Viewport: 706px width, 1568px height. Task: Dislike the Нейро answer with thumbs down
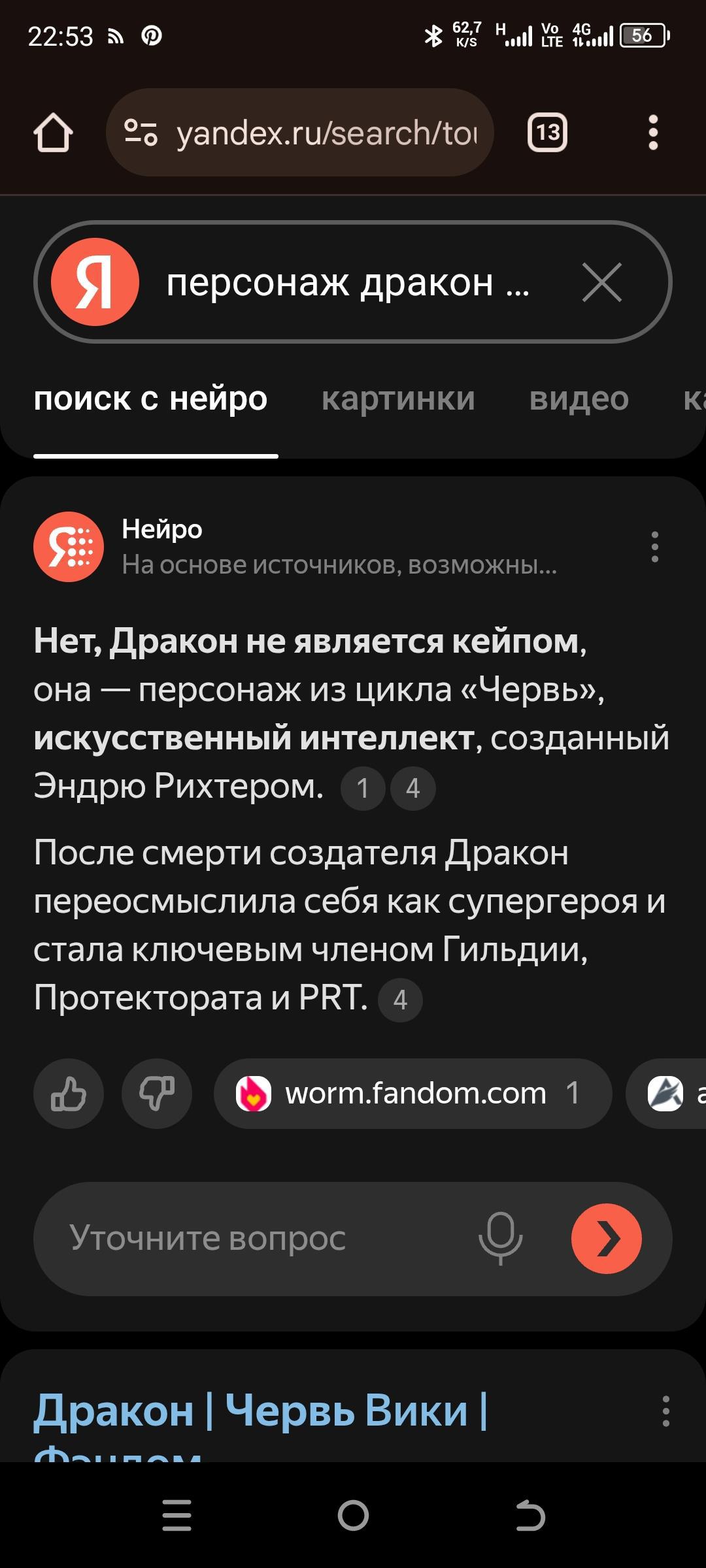click(x=157, y=1093)
